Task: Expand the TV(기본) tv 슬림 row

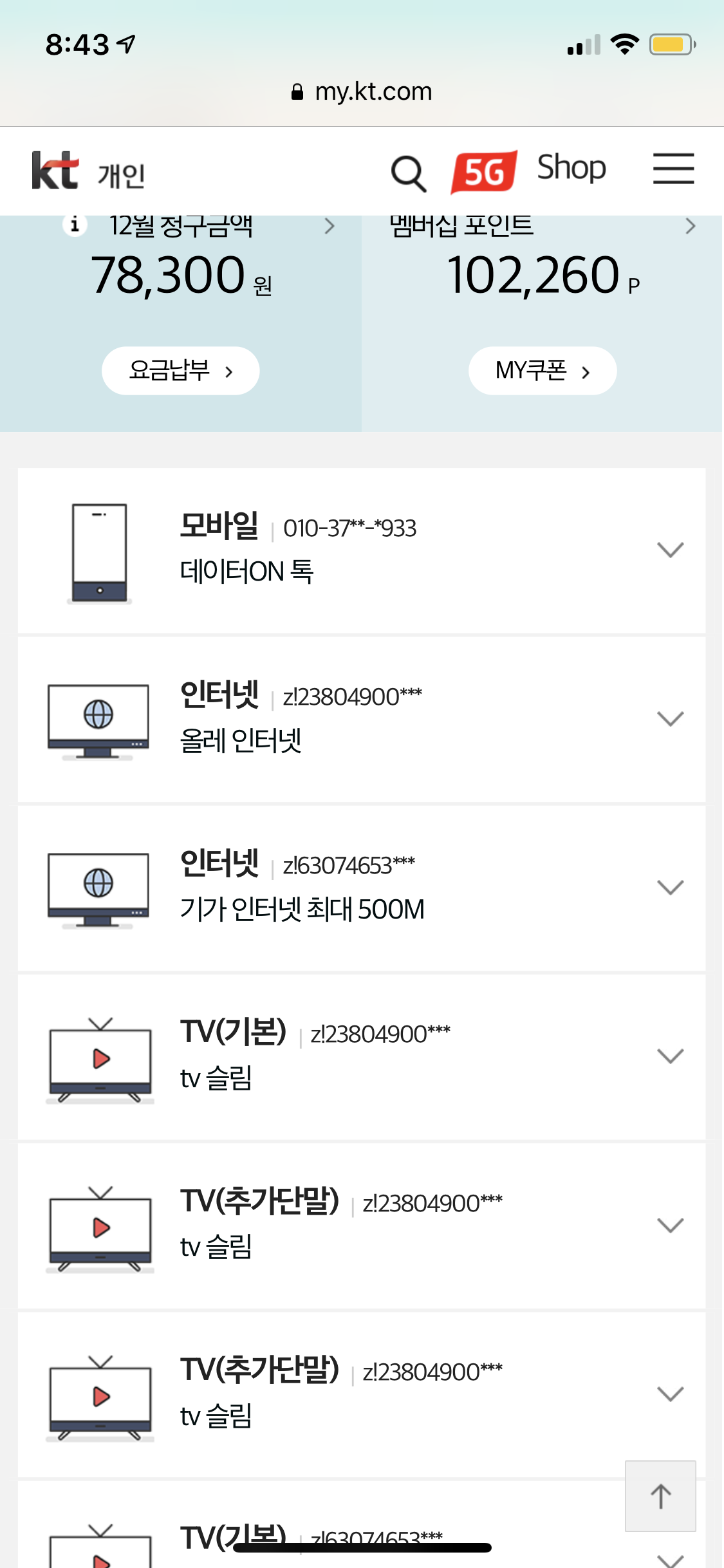Action: tap(670, 1056)
